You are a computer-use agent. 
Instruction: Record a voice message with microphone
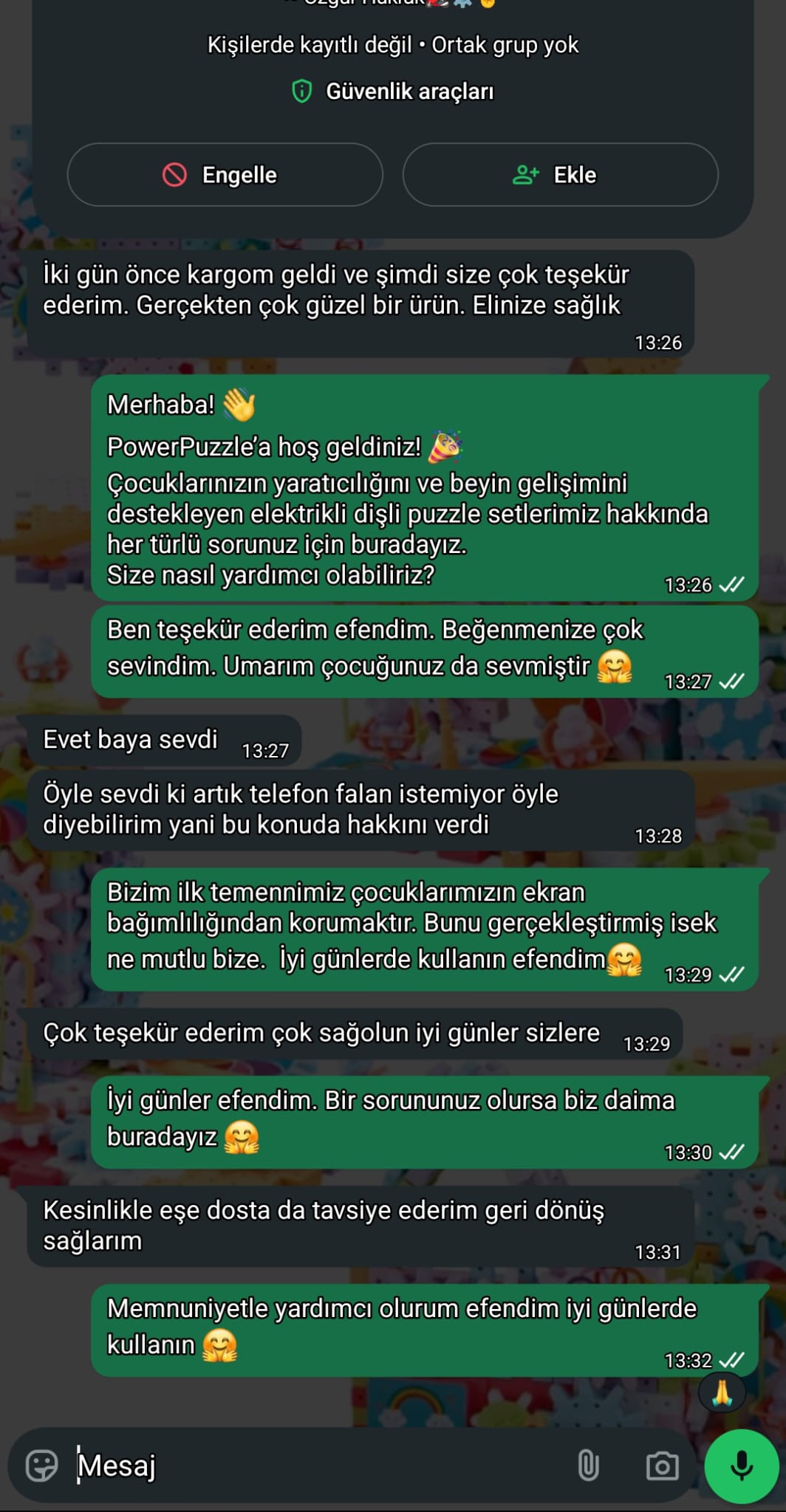741,1465
